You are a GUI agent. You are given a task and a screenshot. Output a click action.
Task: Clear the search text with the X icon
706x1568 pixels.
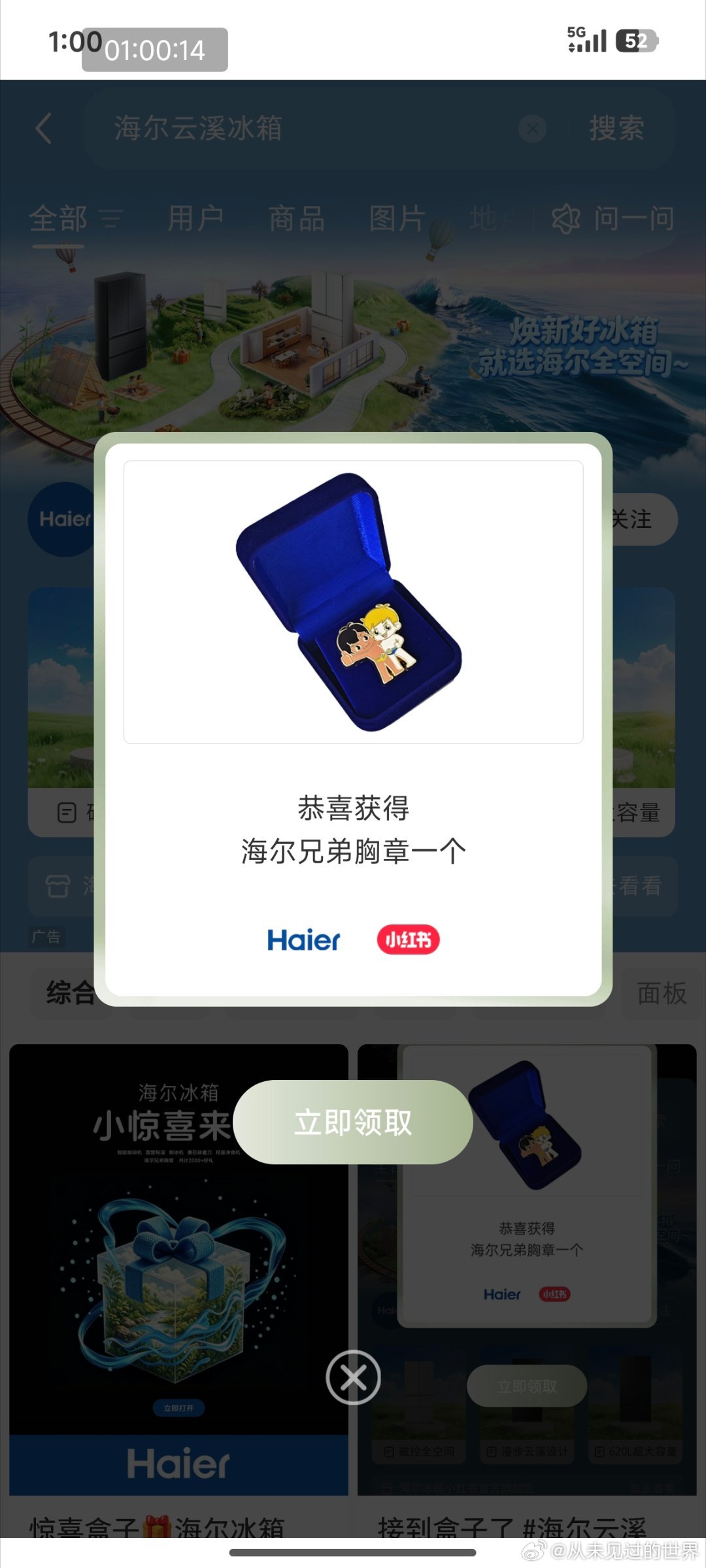click(x=532, y=129)
